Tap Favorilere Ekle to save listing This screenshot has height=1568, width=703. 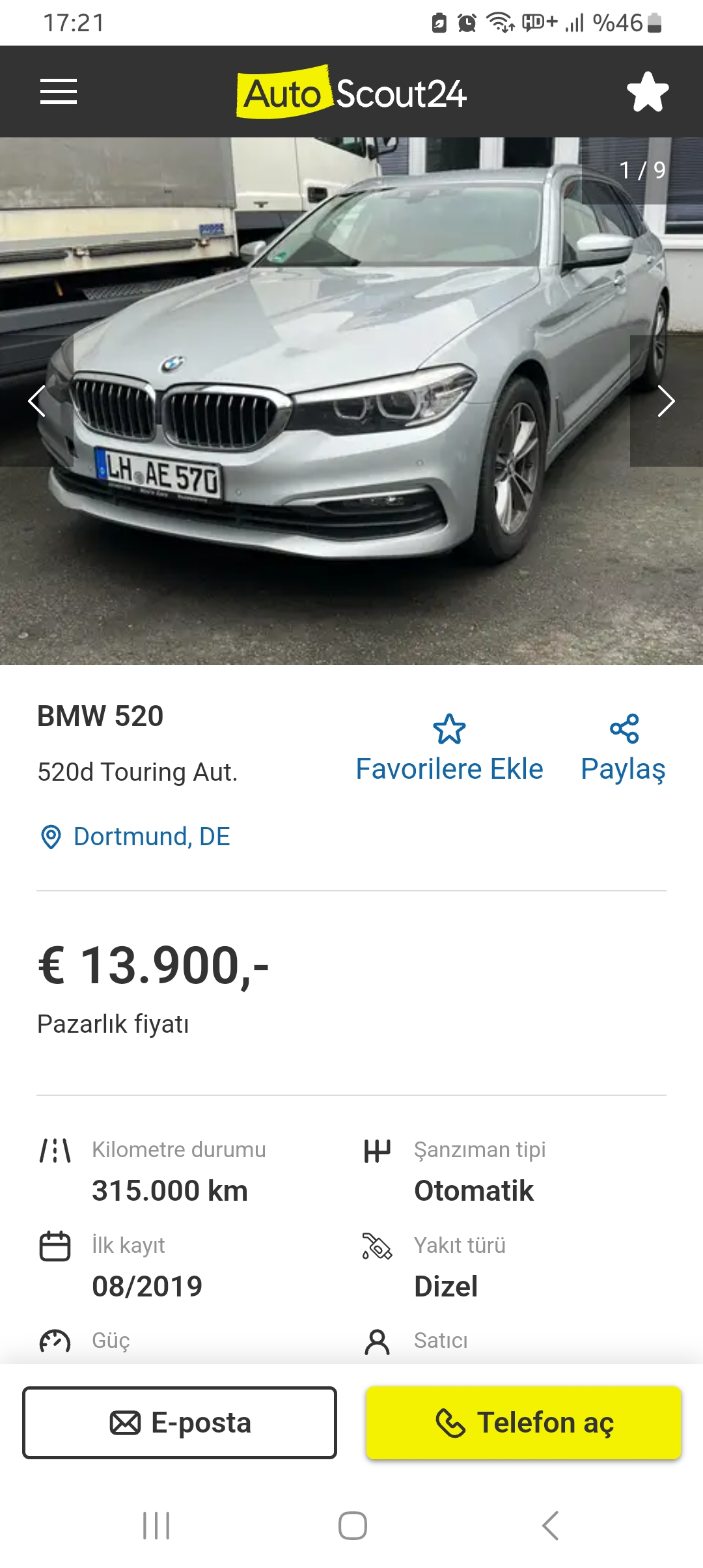click(449, 749)
